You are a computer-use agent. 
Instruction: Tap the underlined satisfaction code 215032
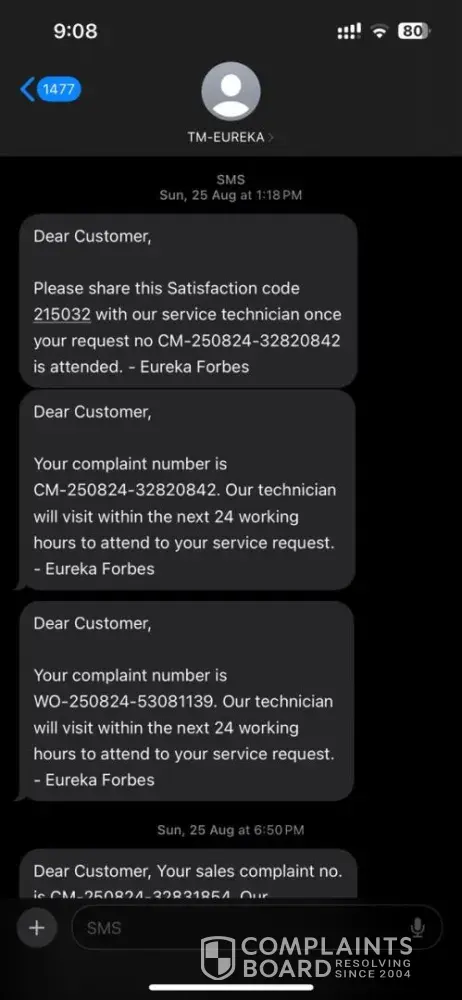62,314
